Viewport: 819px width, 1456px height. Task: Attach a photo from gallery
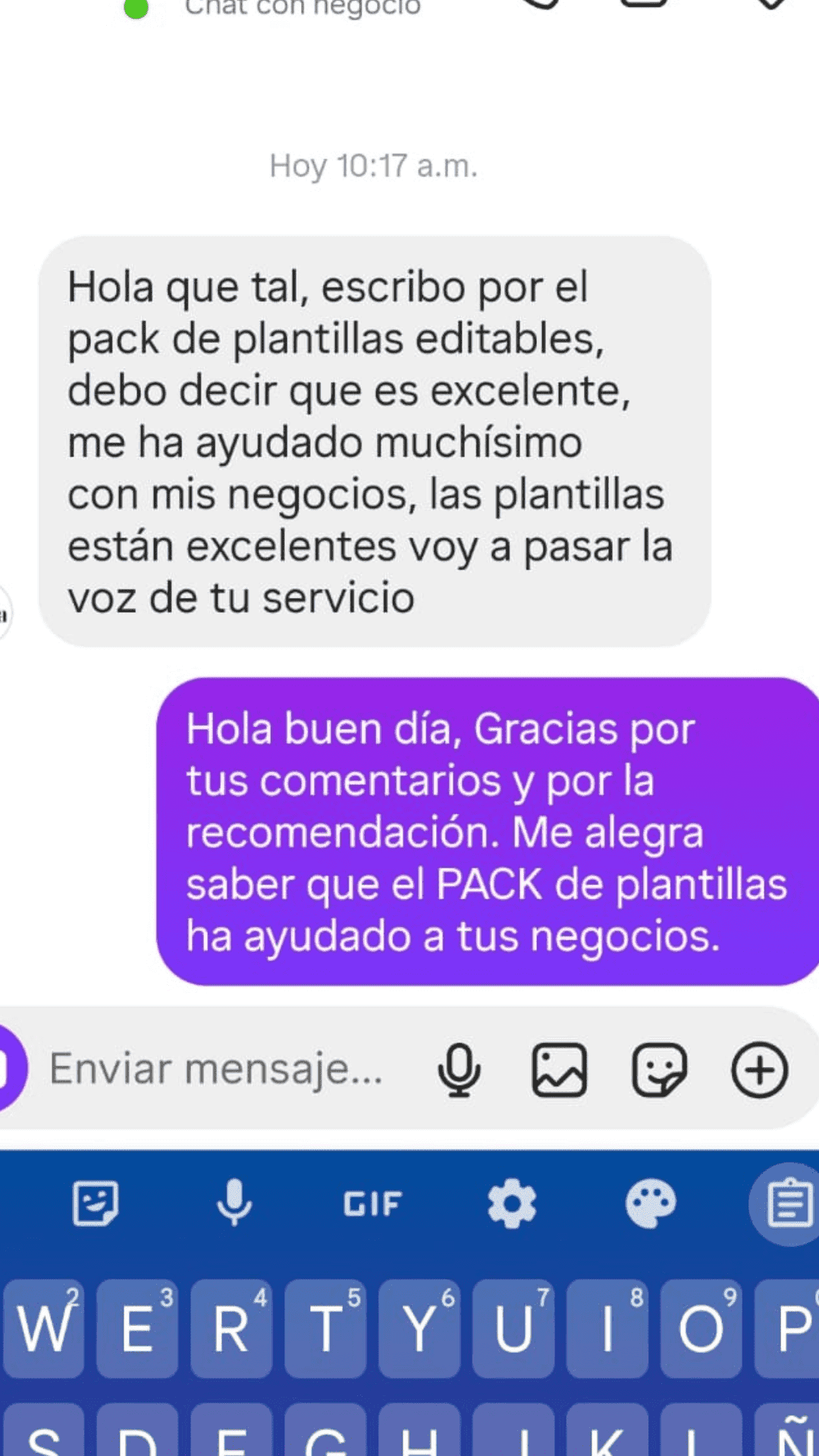point(559,1070)
